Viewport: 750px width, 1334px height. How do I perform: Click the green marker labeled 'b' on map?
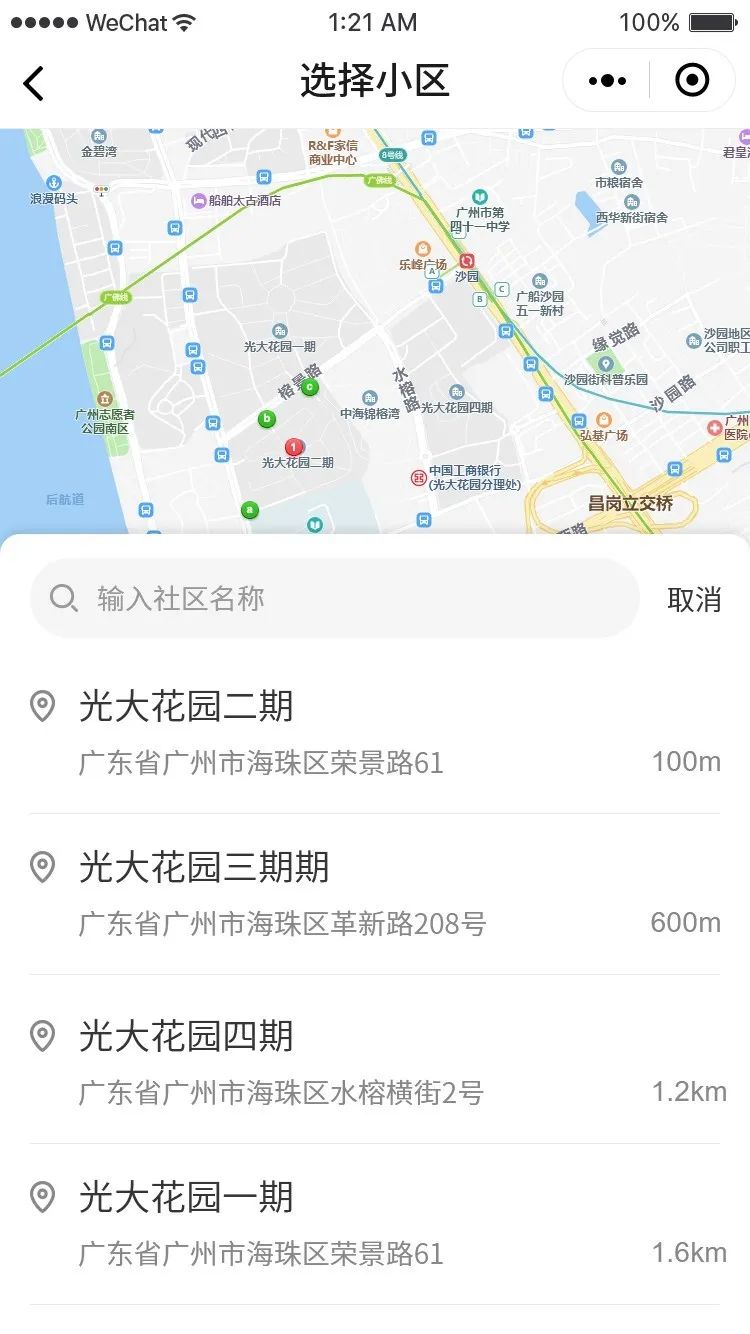tap(266, 420)
